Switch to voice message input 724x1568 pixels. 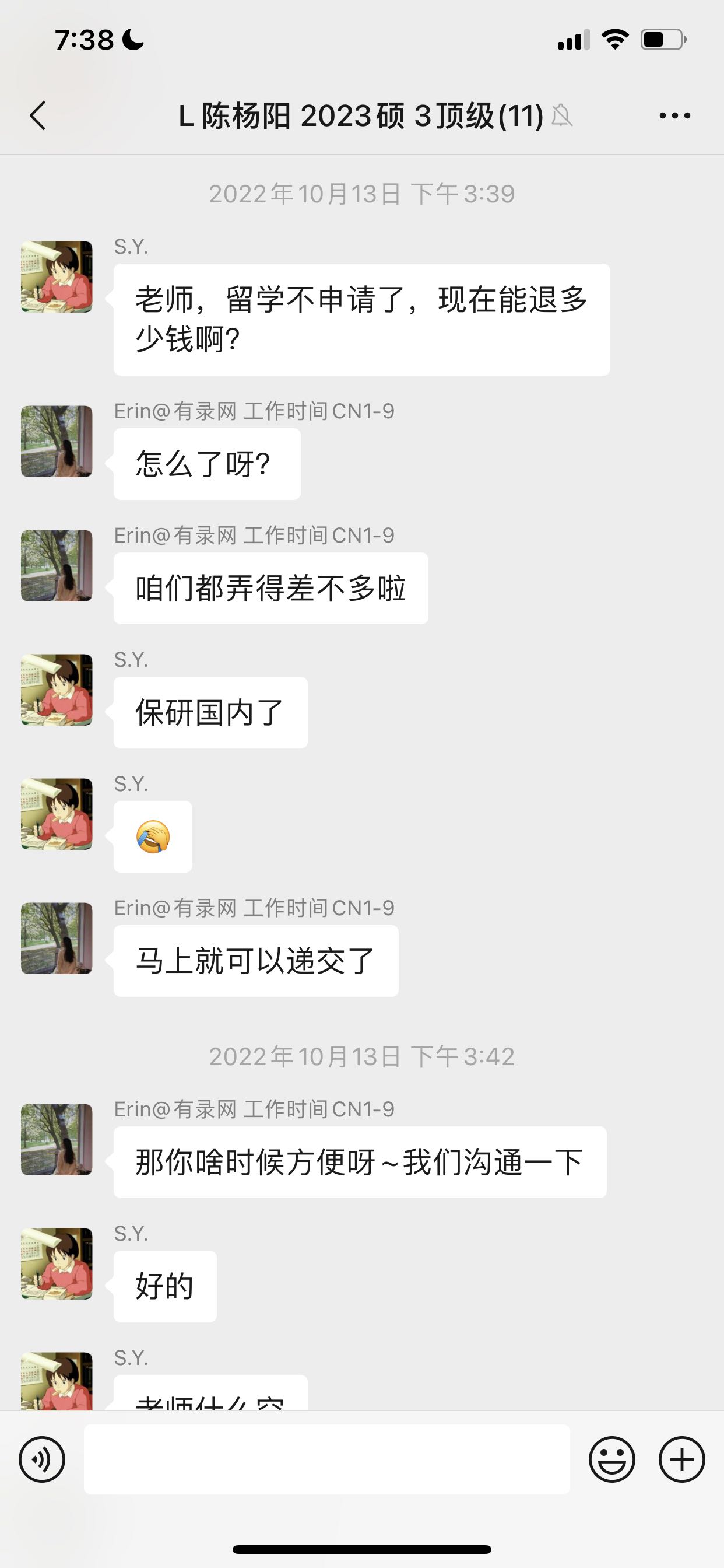point(41,1459)
